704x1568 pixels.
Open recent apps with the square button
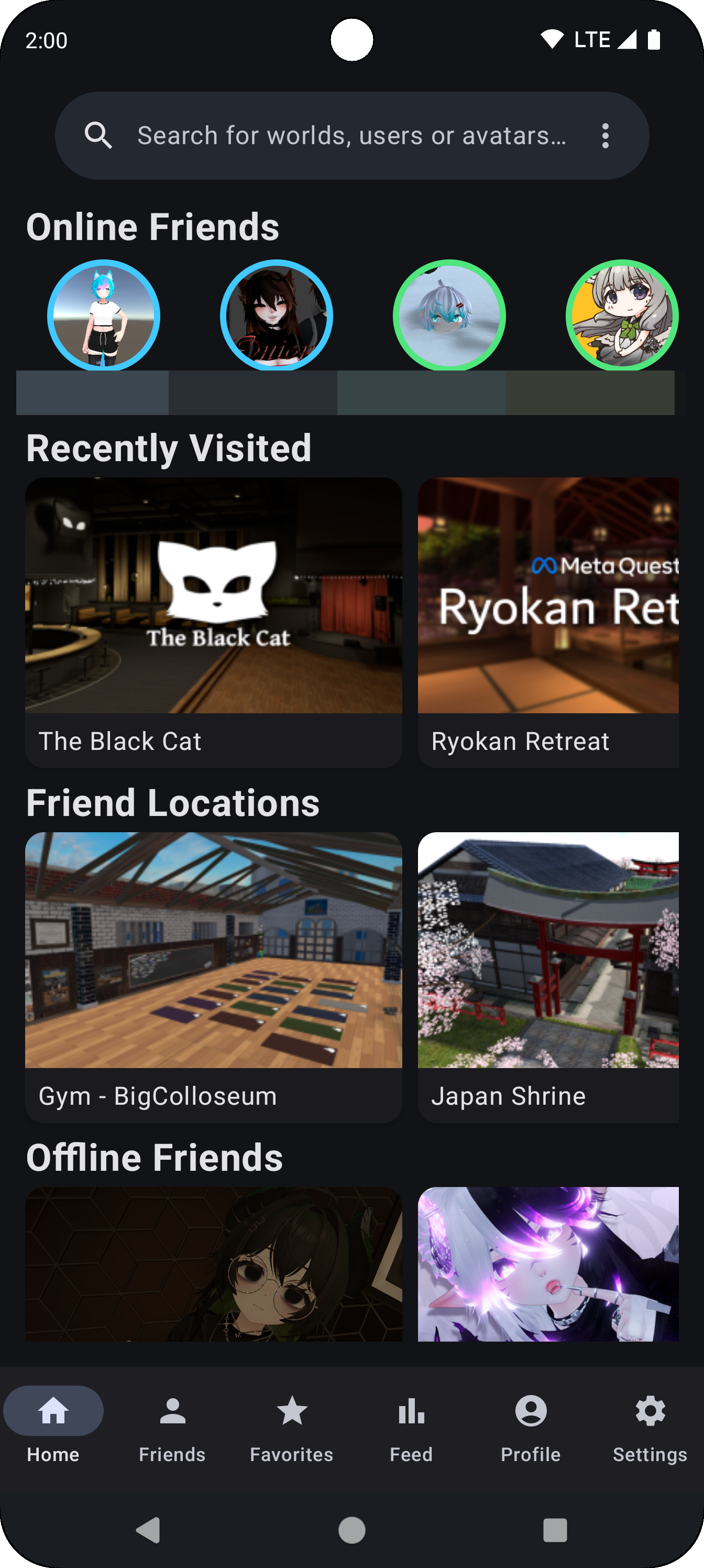pos(555,1530)
